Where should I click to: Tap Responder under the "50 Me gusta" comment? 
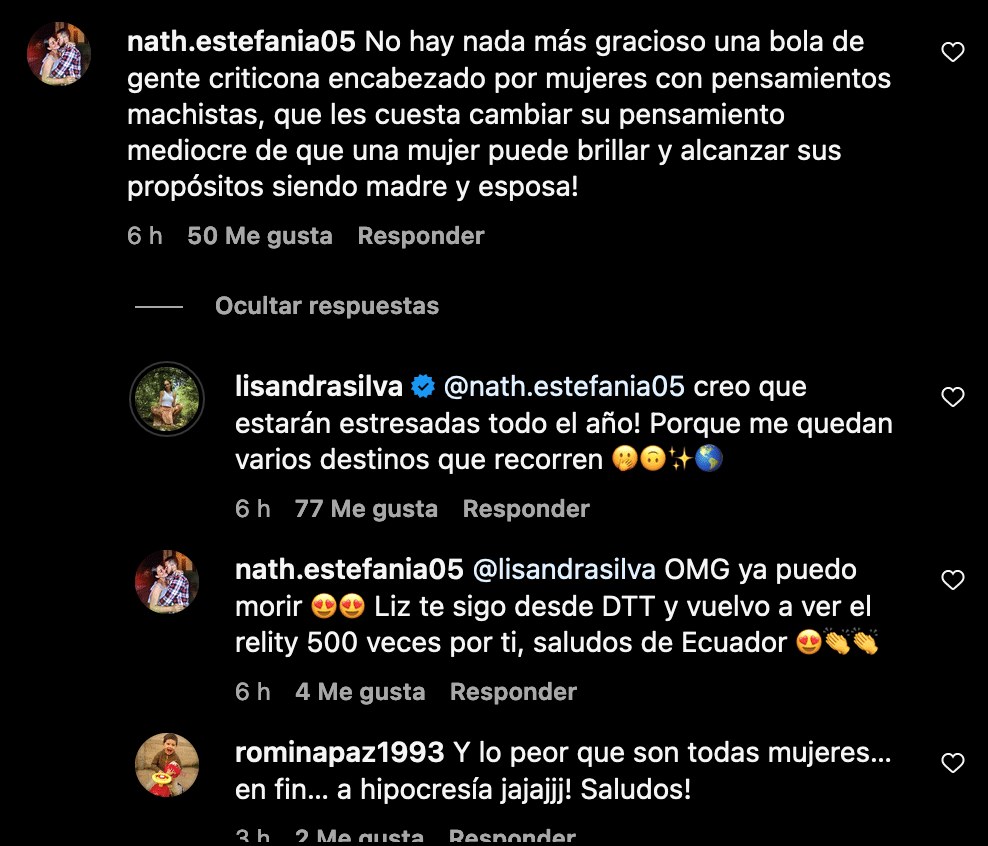(421, 236)
